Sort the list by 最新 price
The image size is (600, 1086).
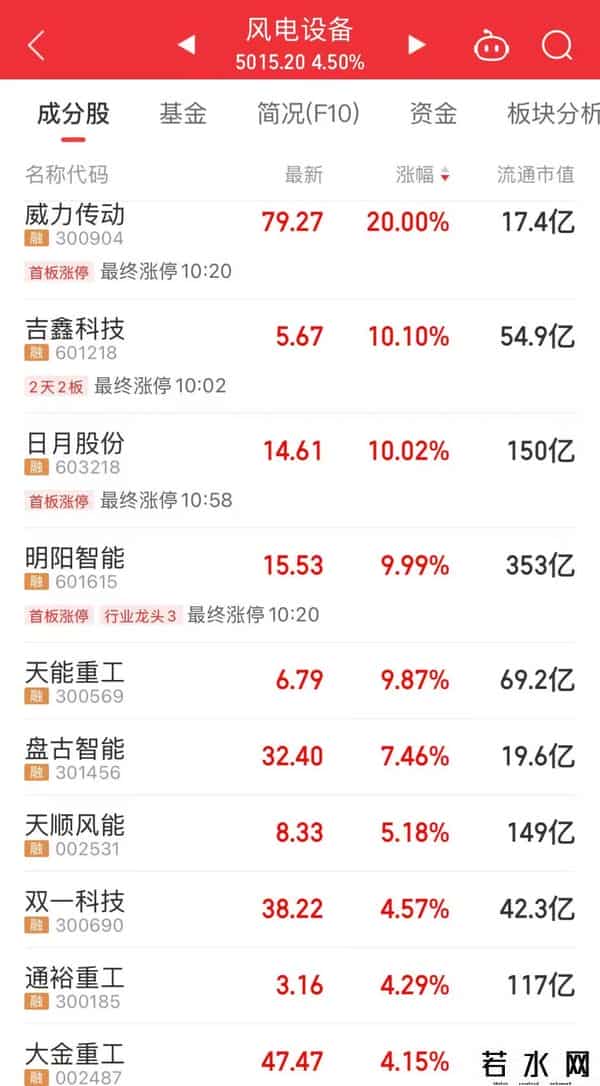pos(304,175)
